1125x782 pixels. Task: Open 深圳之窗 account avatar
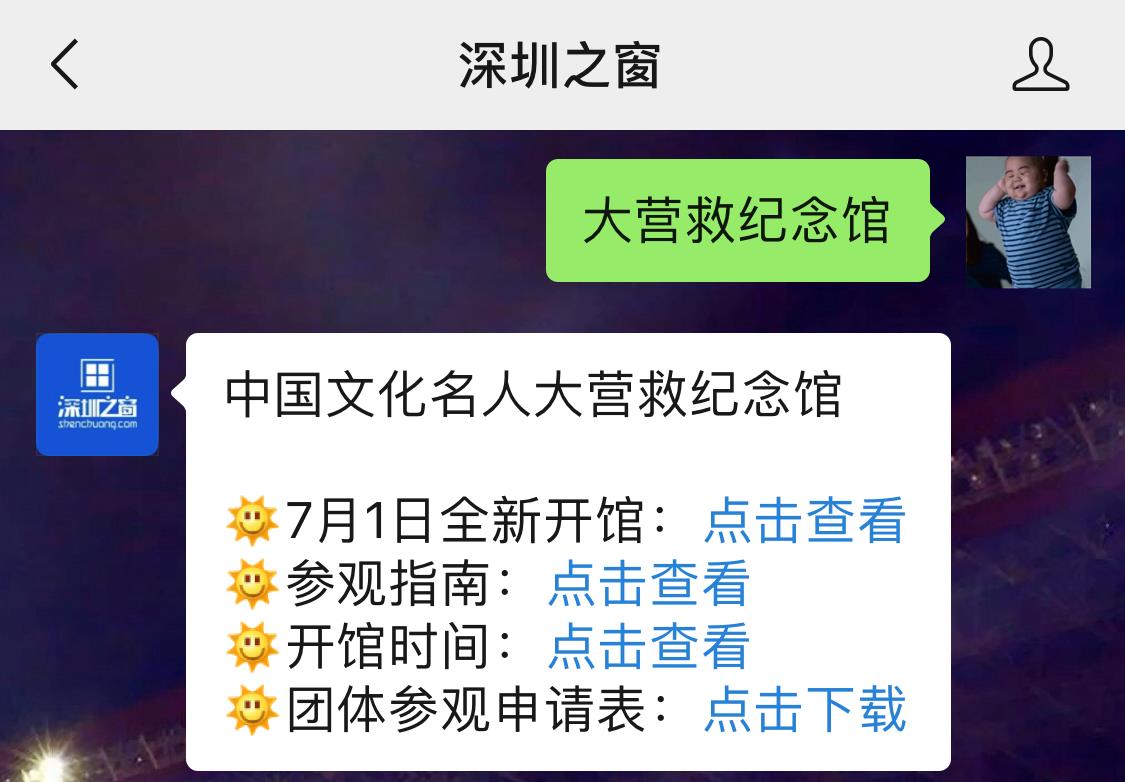97,395
